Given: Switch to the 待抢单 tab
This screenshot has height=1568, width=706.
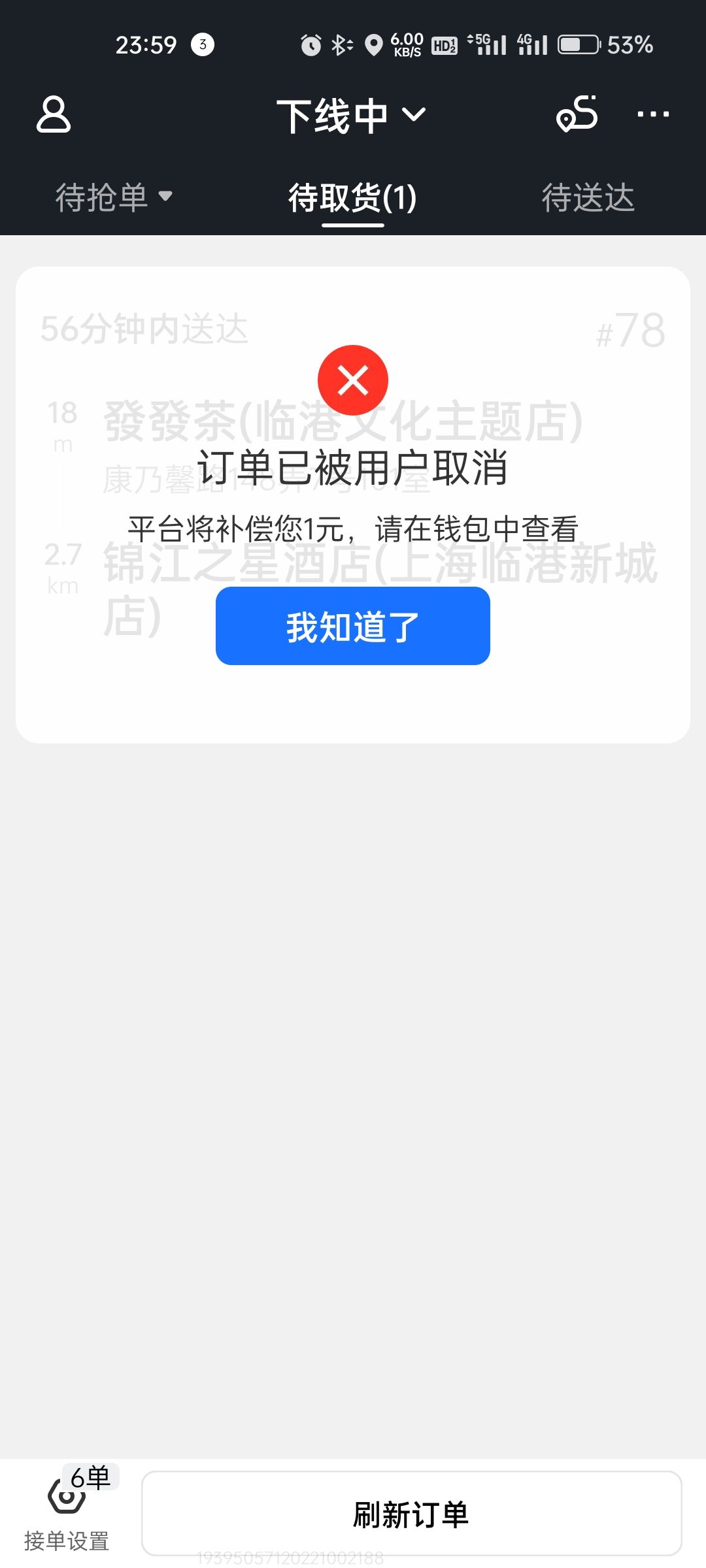Looking at the screenshot, I should point(114,197).
